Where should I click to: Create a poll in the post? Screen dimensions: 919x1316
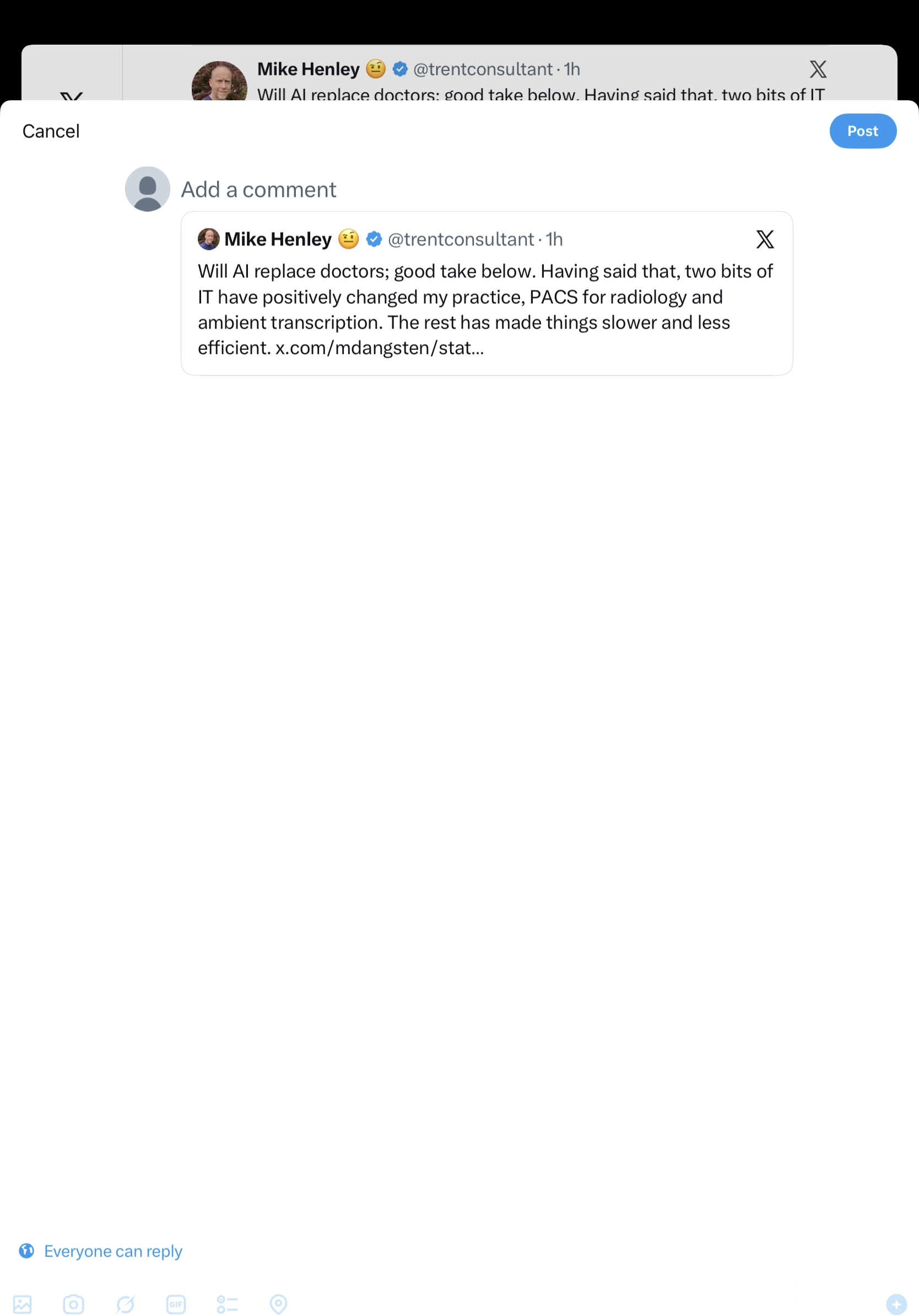coord(227,1304)
